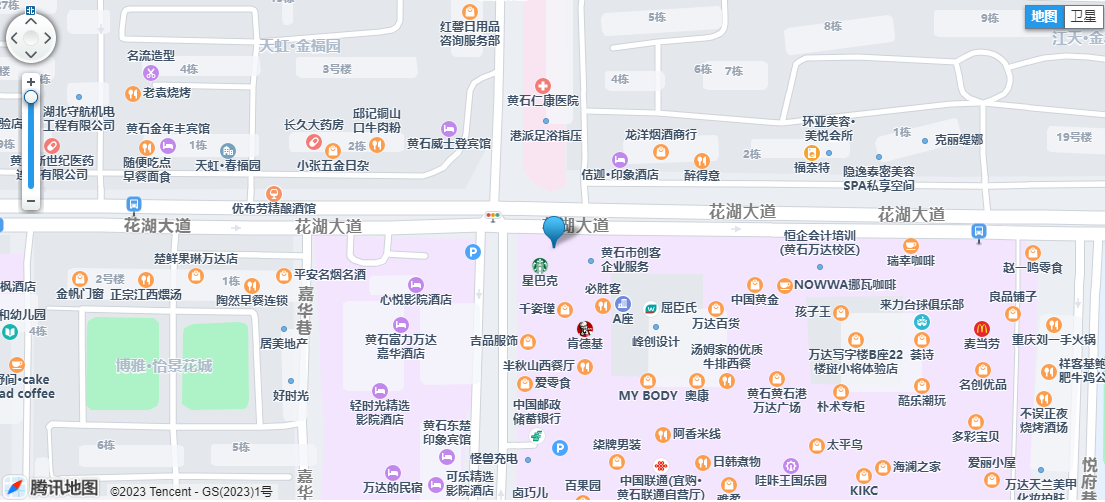Tap the 黄石仁康医院 hospital marker
This screenshot has width=1105, height=502.
543,86
